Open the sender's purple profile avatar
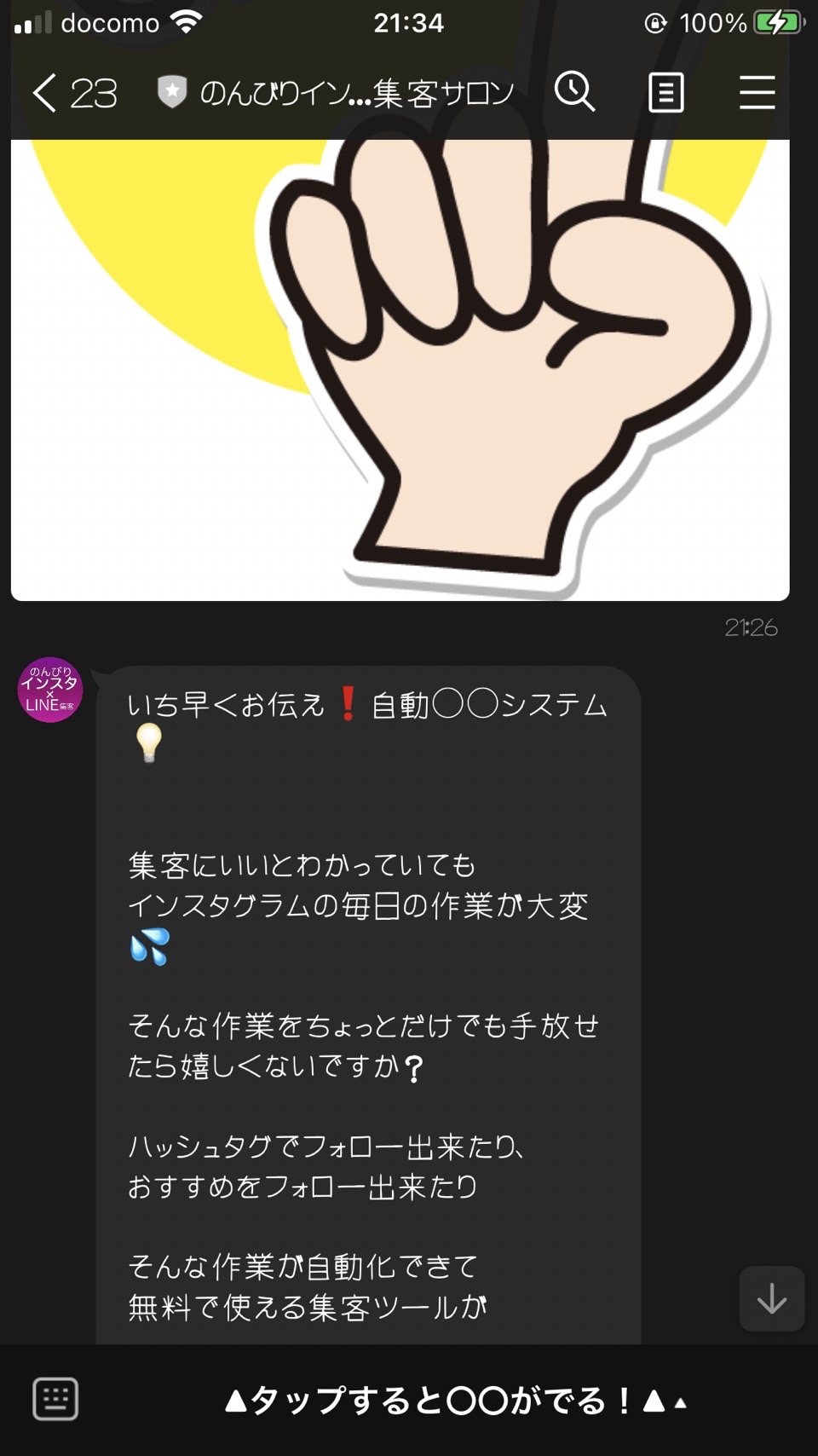818x1456 pixels. 50,690
